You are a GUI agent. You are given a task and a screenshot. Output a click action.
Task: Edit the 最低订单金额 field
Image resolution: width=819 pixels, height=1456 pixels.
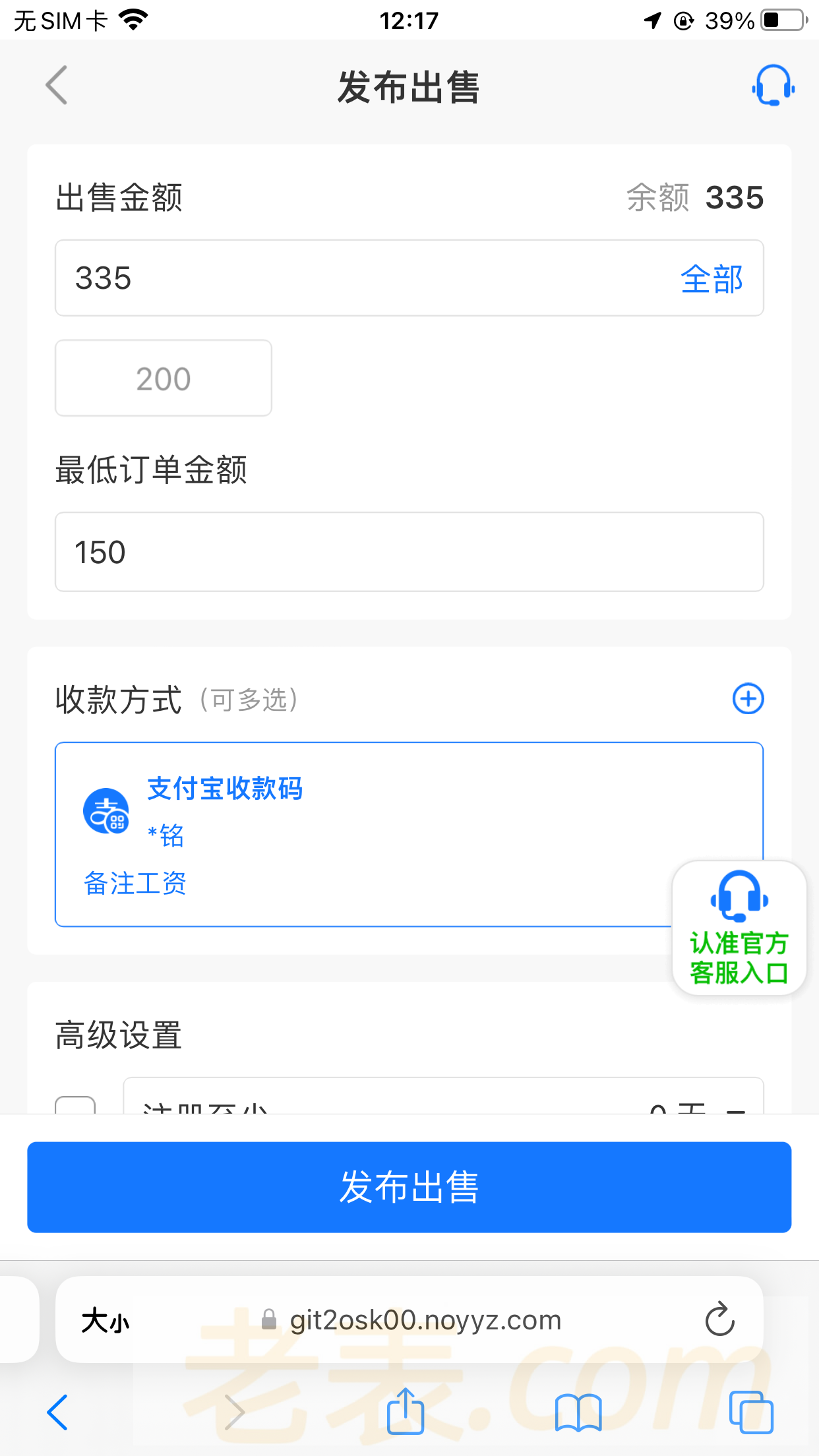click(x=409, y=552)
